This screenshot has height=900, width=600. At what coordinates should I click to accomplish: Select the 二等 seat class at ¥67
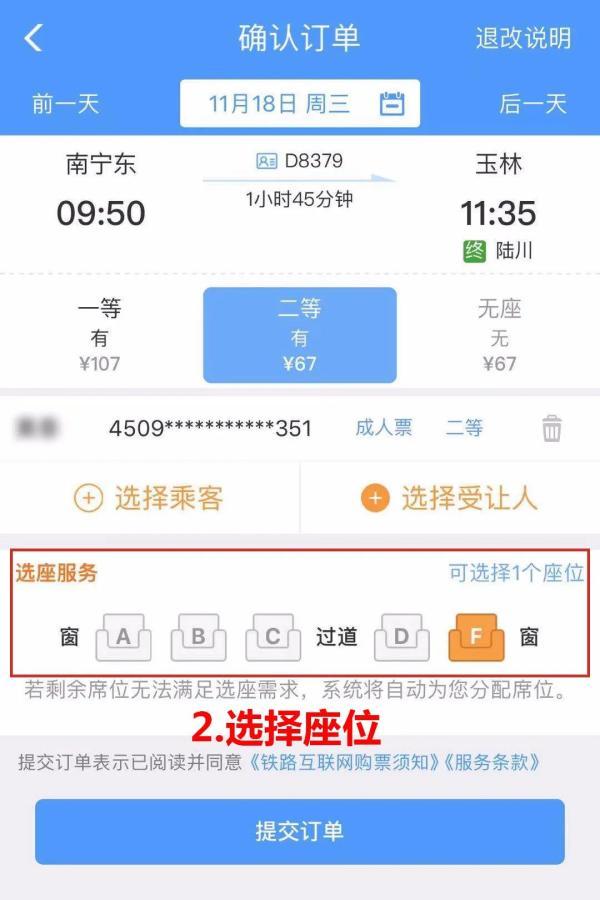tap(300, 335)
